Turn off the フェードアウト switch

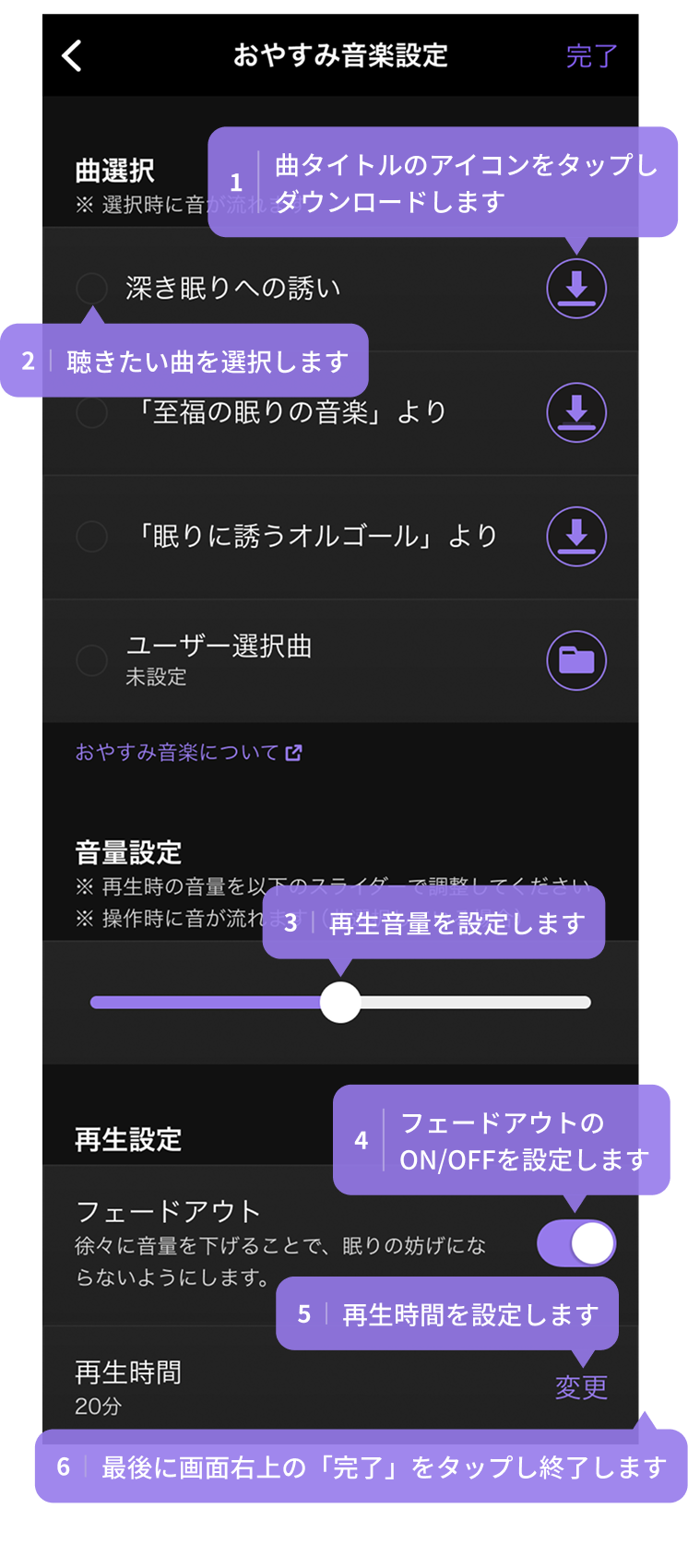coord(575,1243)
